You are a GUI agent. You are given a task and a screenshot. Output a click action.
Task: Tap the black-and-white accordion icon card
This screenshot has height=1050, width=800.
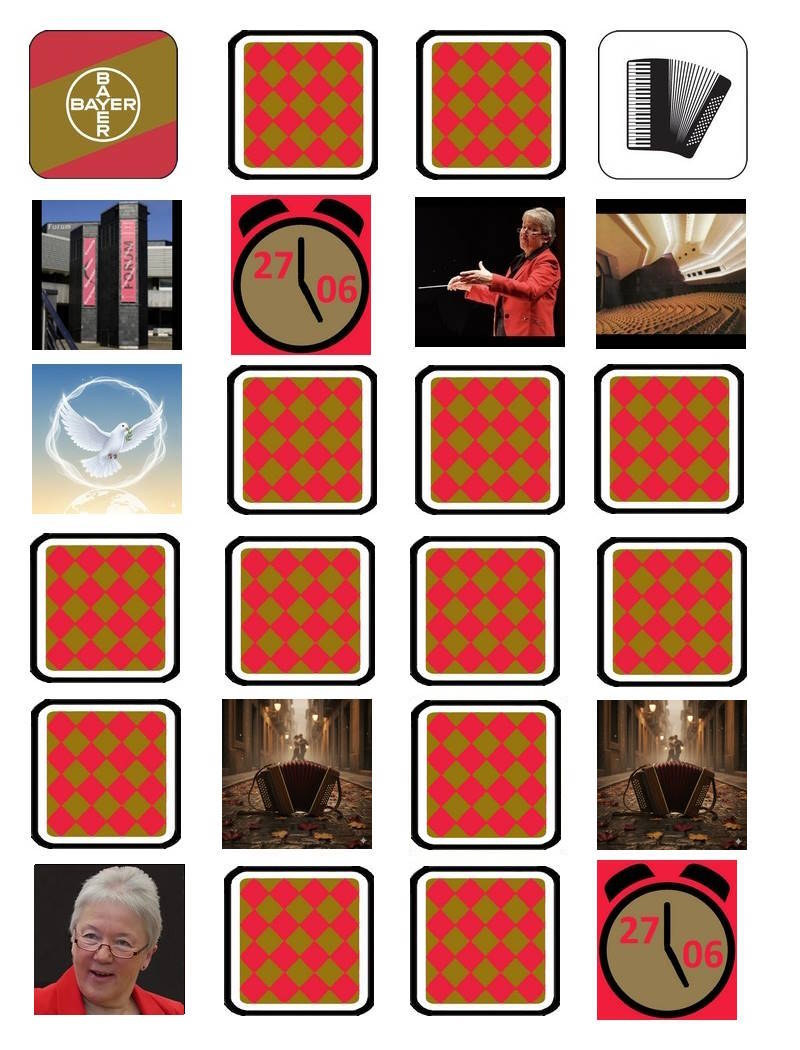pos(672,104)
